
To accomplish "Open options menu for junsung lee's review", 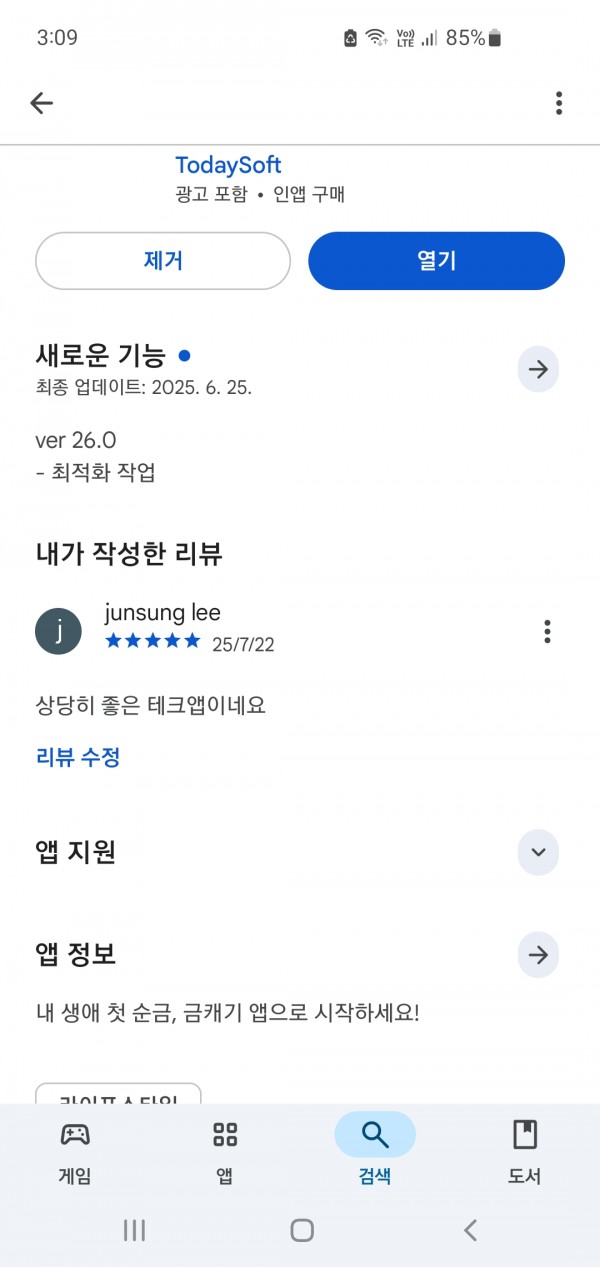I will tap(547, 631).
